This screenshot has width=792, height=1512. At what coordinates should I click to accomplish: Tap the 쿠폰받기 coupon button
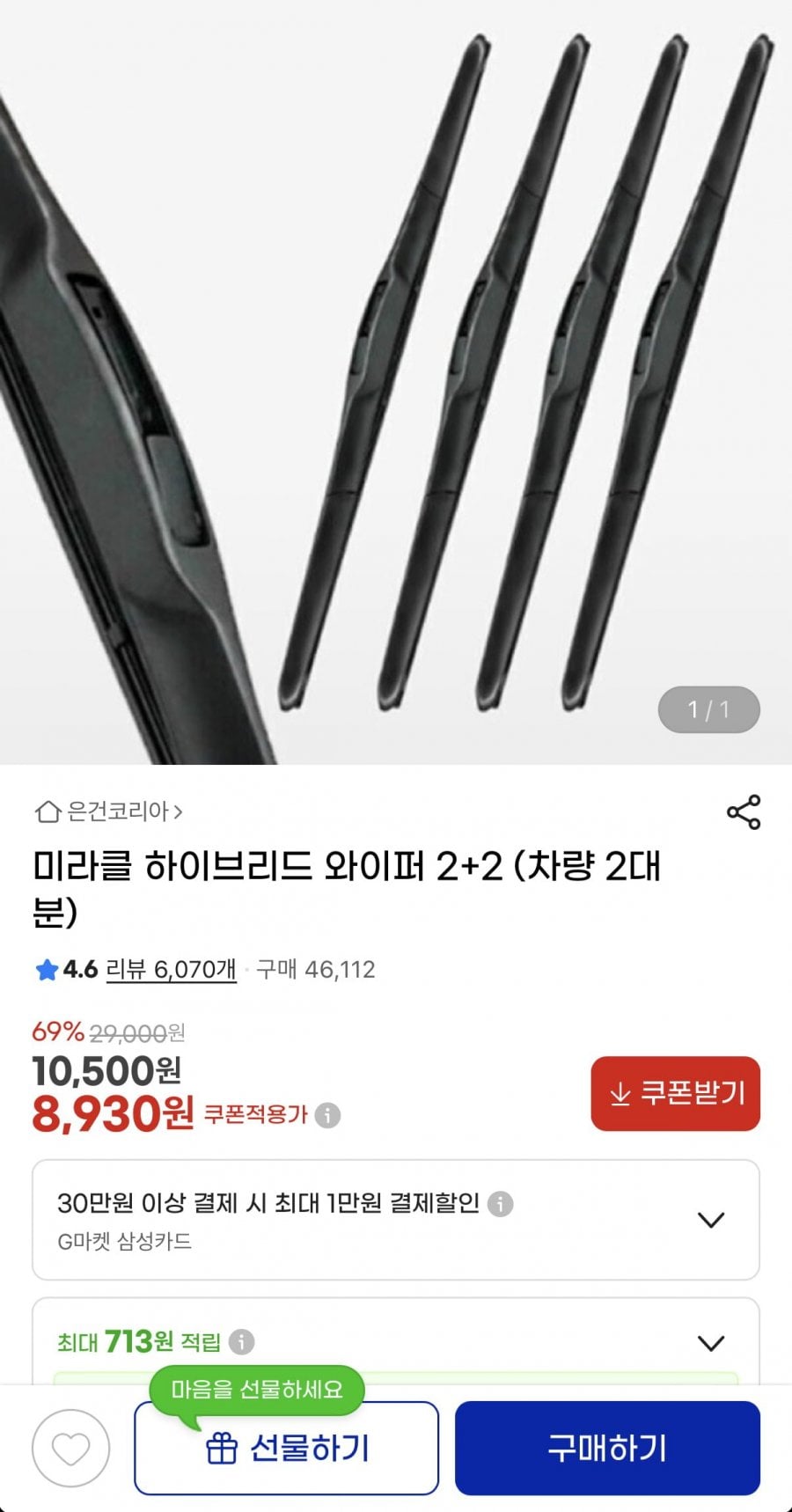pos(675,1093)
